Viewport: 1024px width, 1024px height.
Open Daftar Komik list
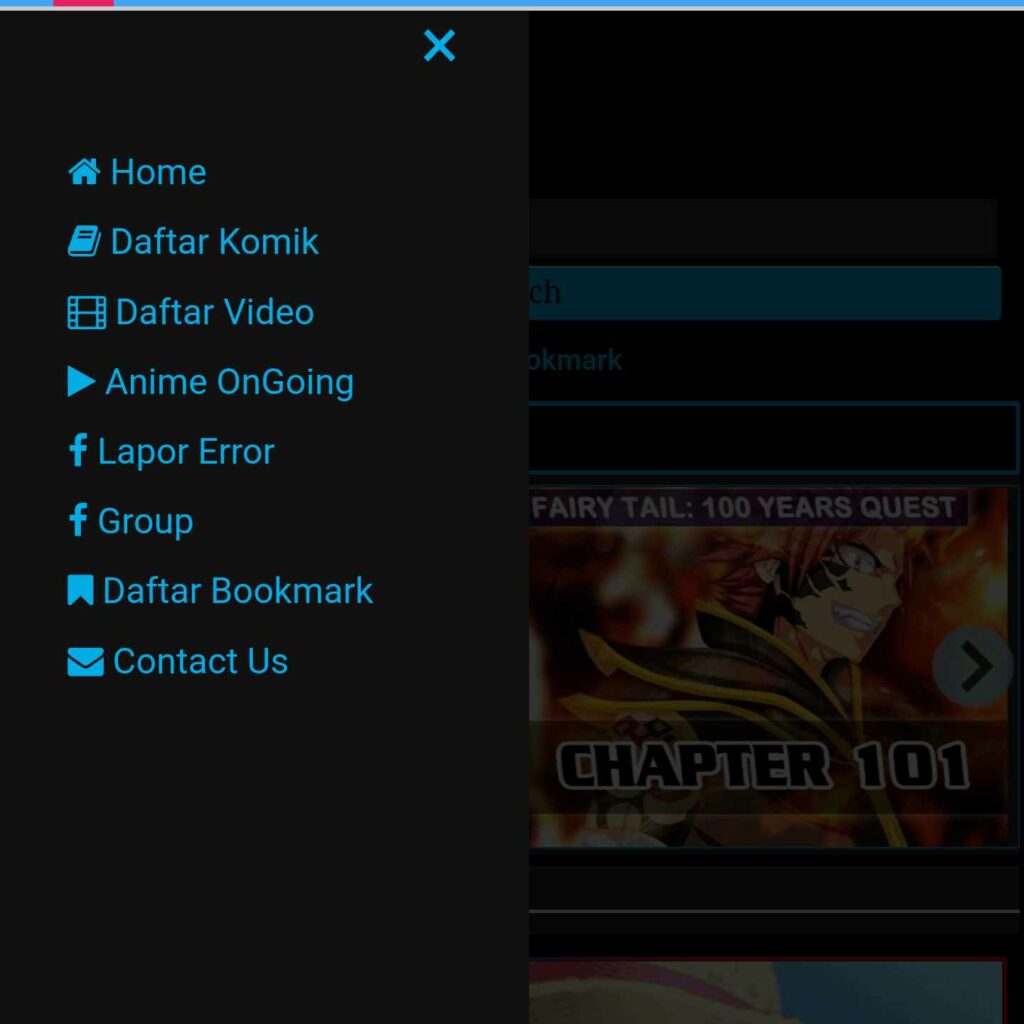pyautogui.click(x=194, y=242)
